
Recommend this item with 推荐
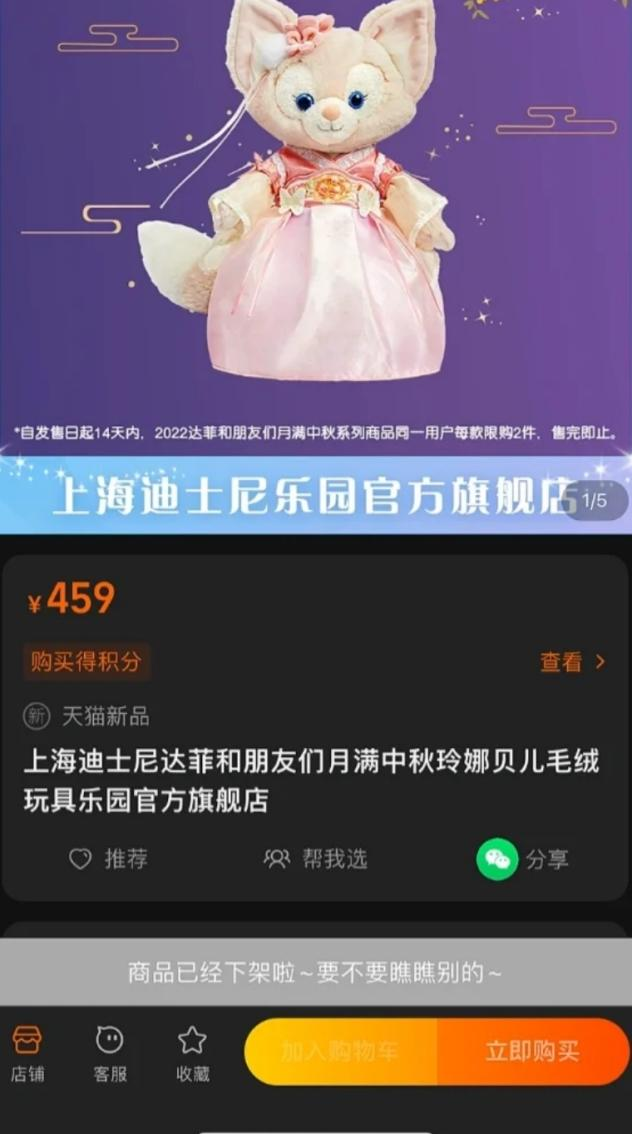click(x=108, y=859)
